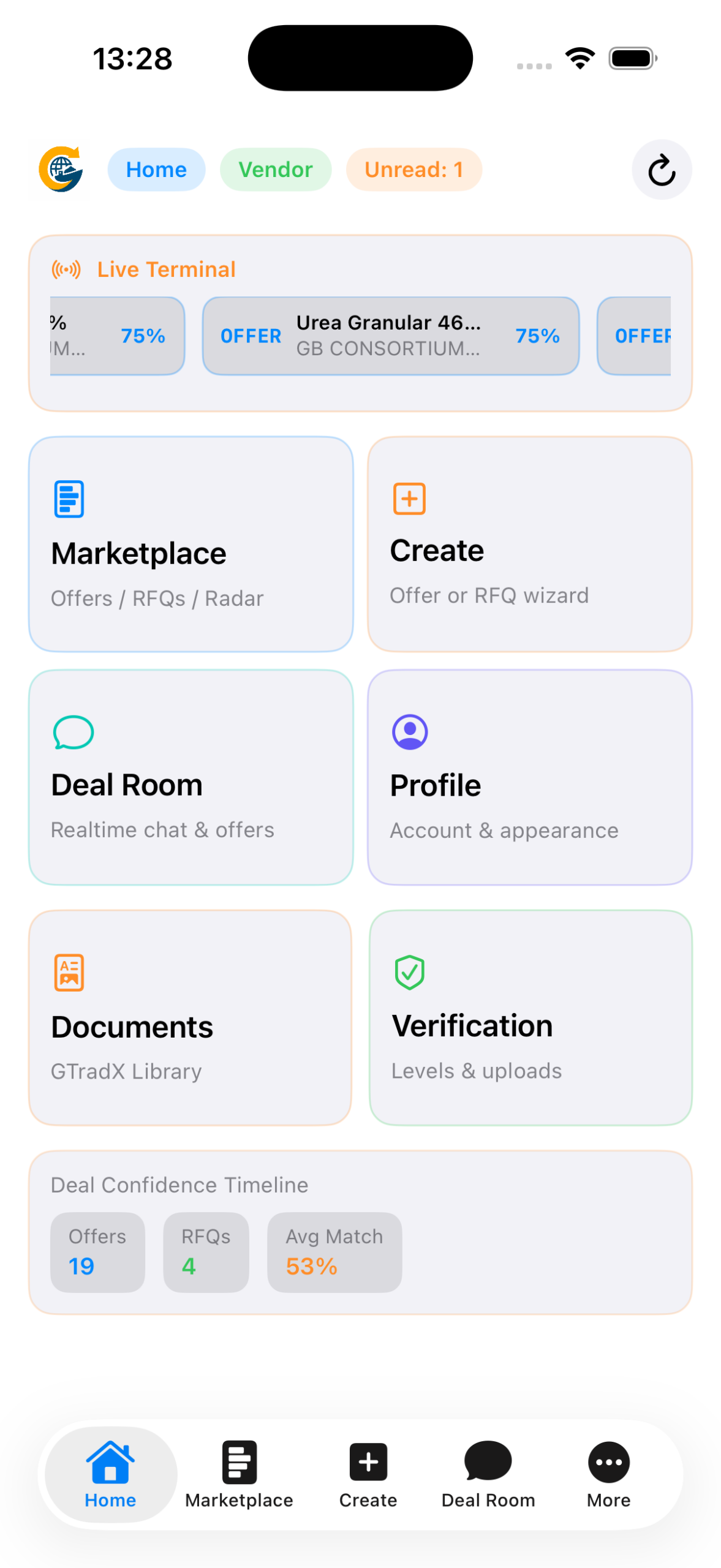The image size is (721, 1568).
Task: Tap the Unread: 1 chip
Action: tap(413, 170)
